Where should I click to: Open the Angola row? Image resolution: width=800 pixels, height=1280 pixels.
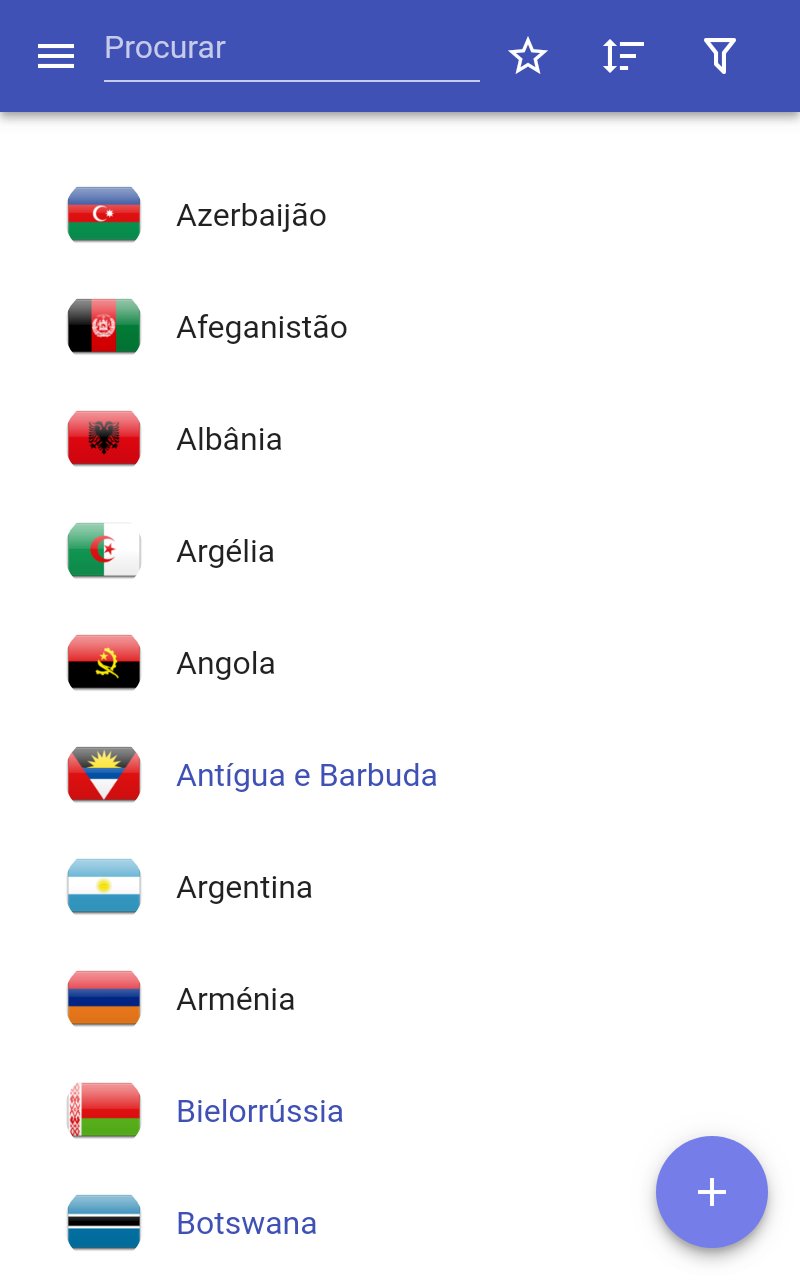[x=225, y=663]
